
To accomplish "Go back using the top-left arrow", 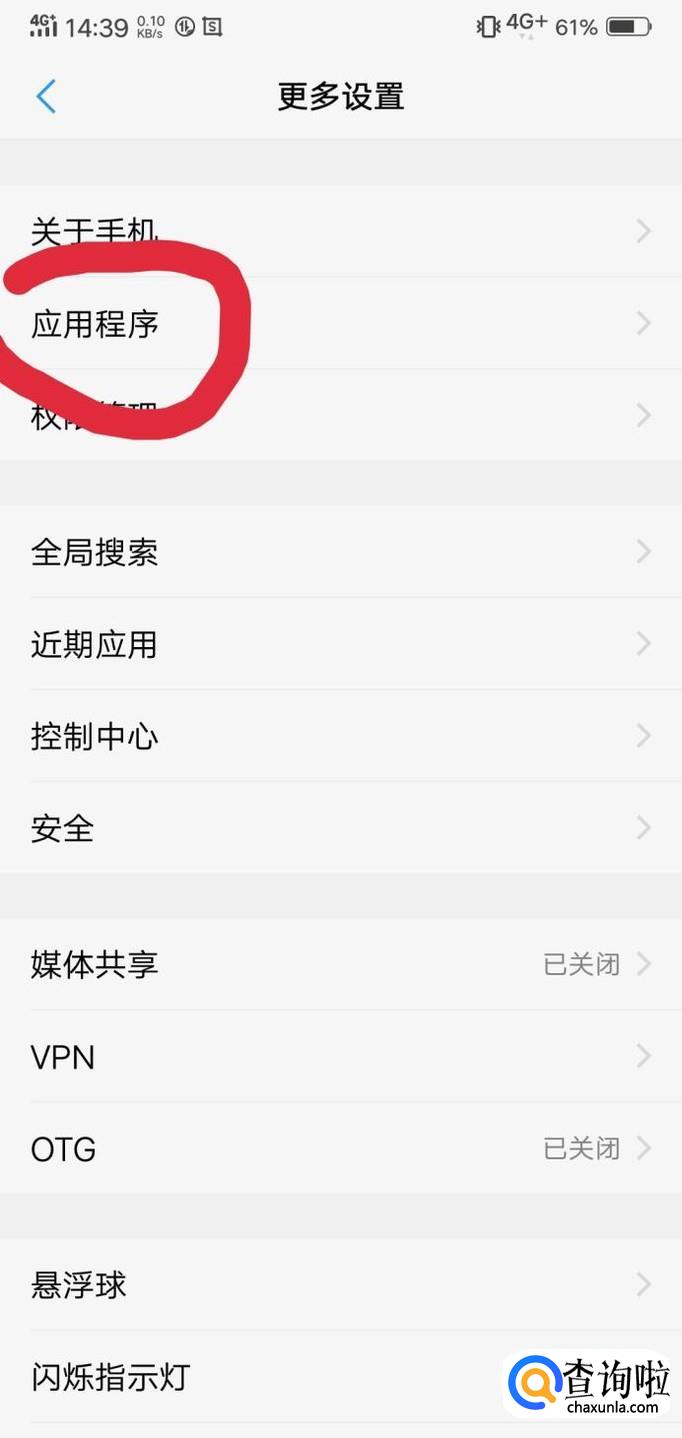I will (x=46, y=97).
